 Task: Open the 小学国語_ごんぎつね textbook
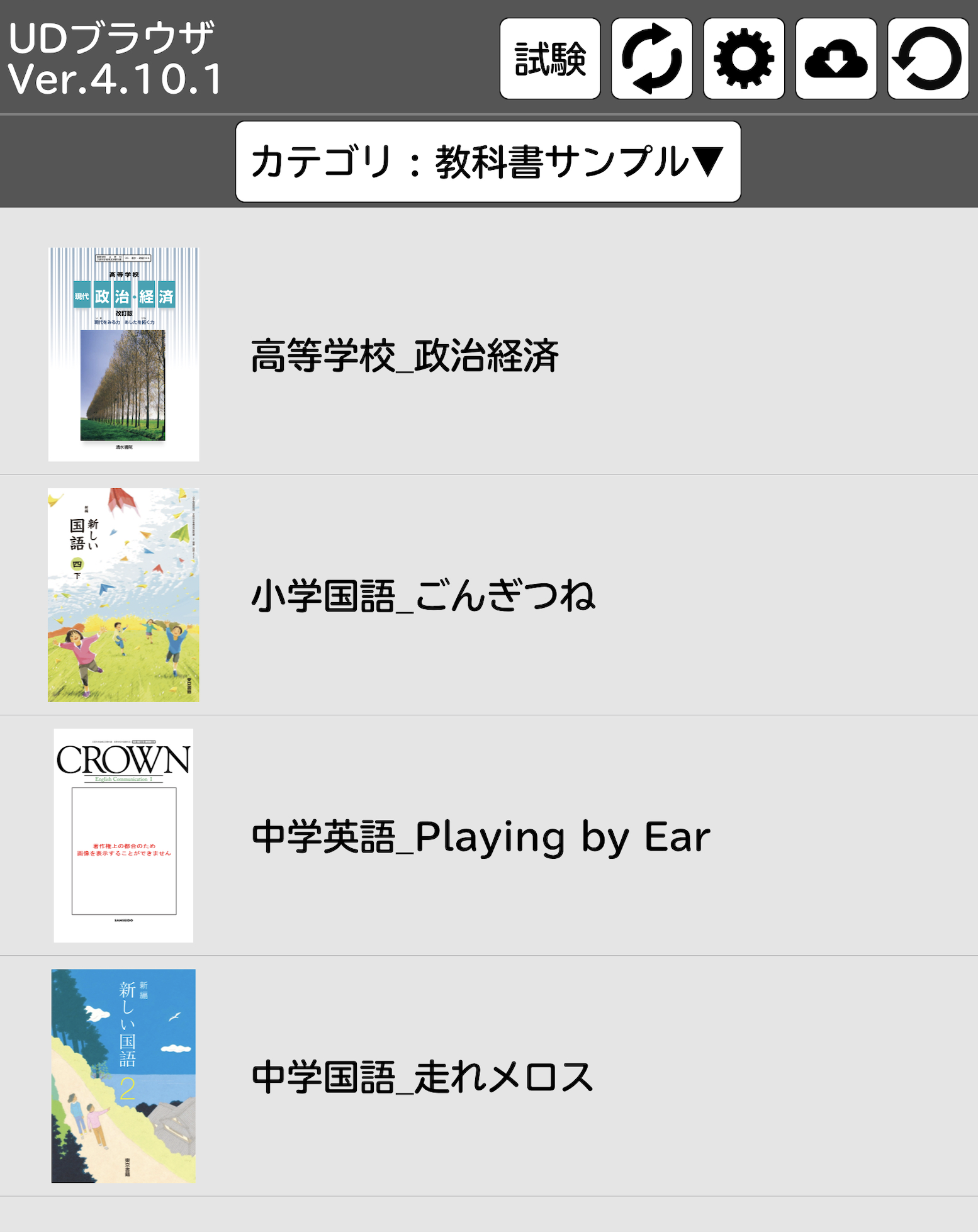423,596
